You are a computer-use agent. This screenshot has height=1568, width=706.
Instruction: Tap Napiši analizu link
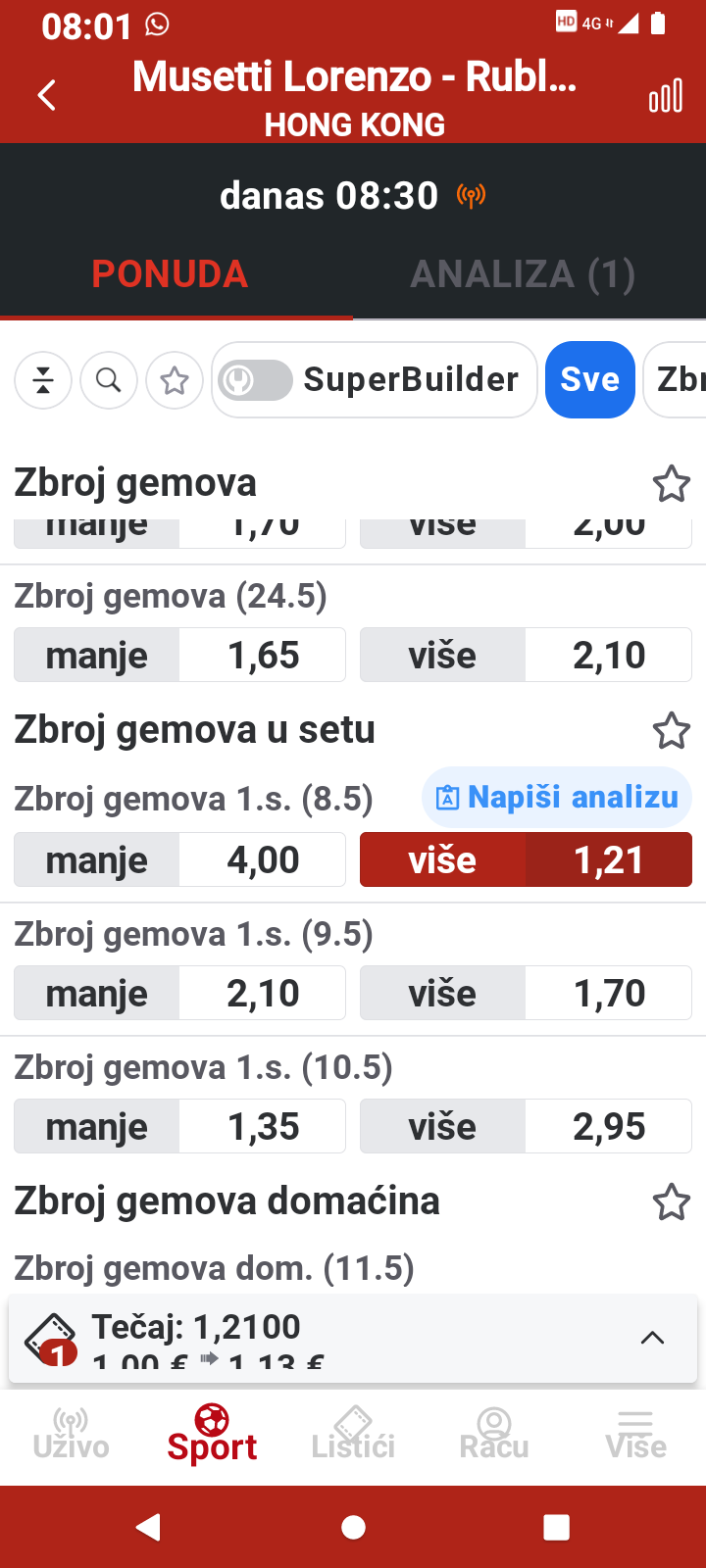tap(557, 798)
